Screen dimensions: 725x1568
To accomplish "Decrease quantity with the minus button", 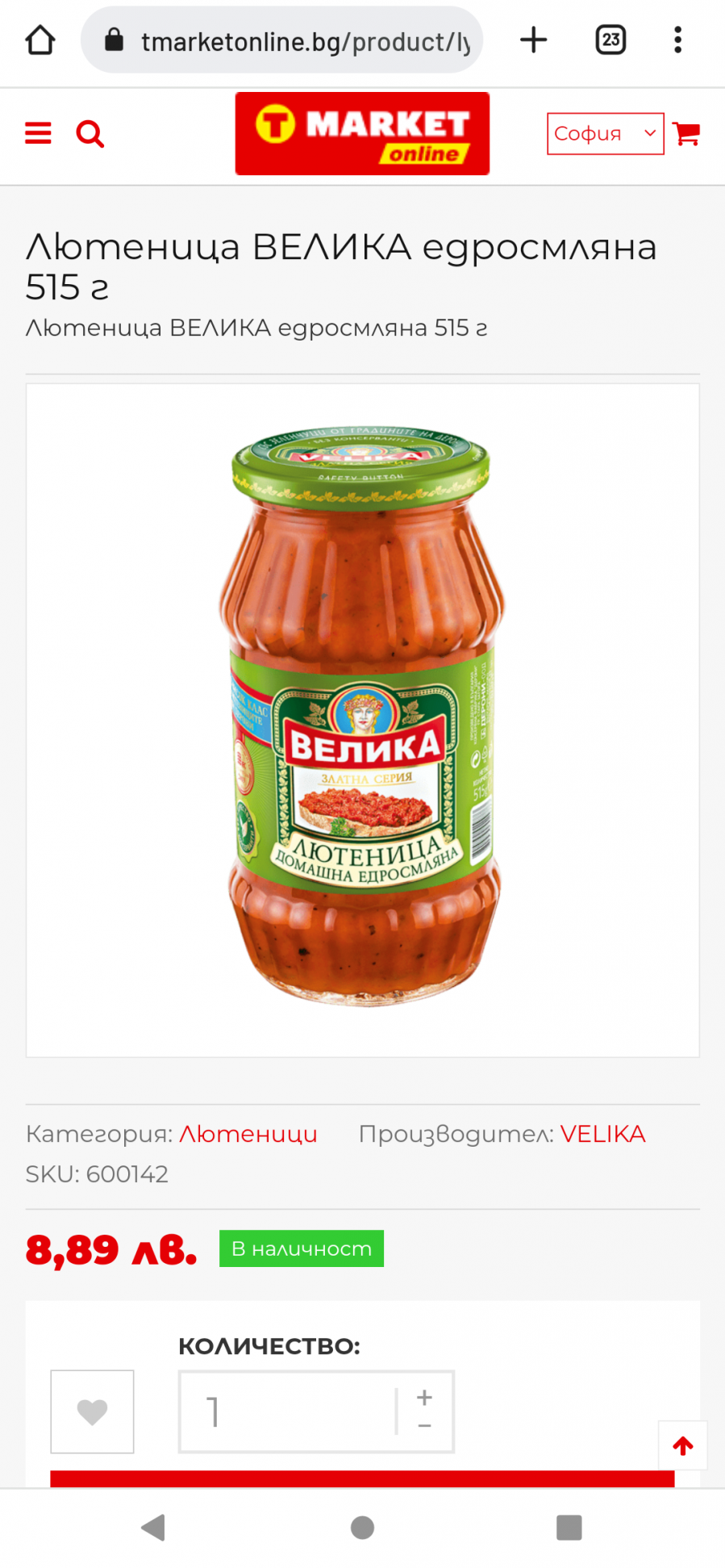I will (425, 1427).
